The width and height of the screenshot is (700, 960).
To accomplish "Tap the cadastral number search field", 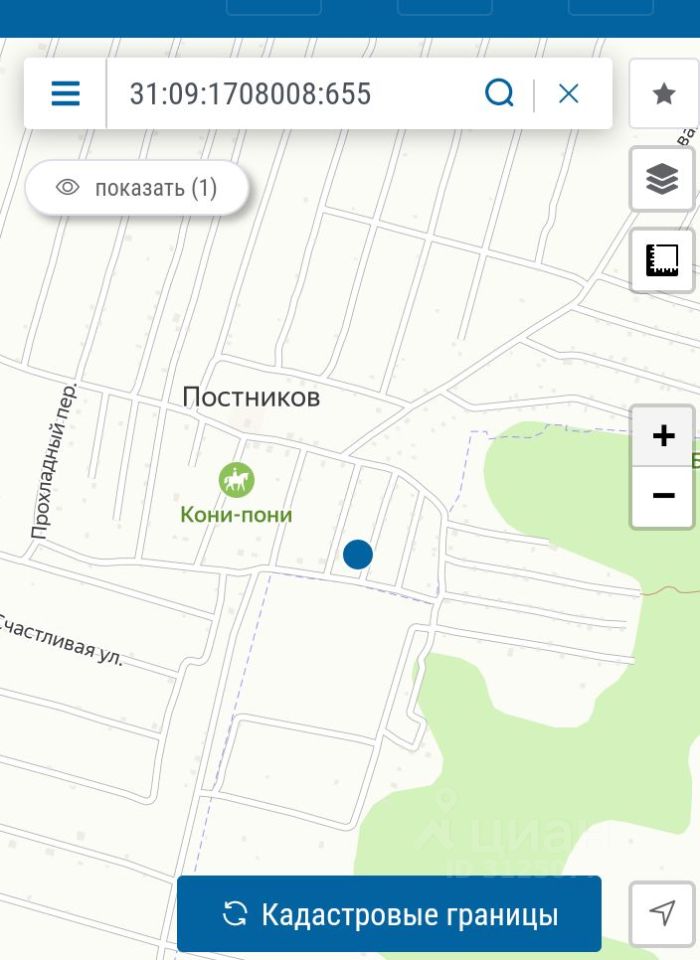I will tap(290, 94).
